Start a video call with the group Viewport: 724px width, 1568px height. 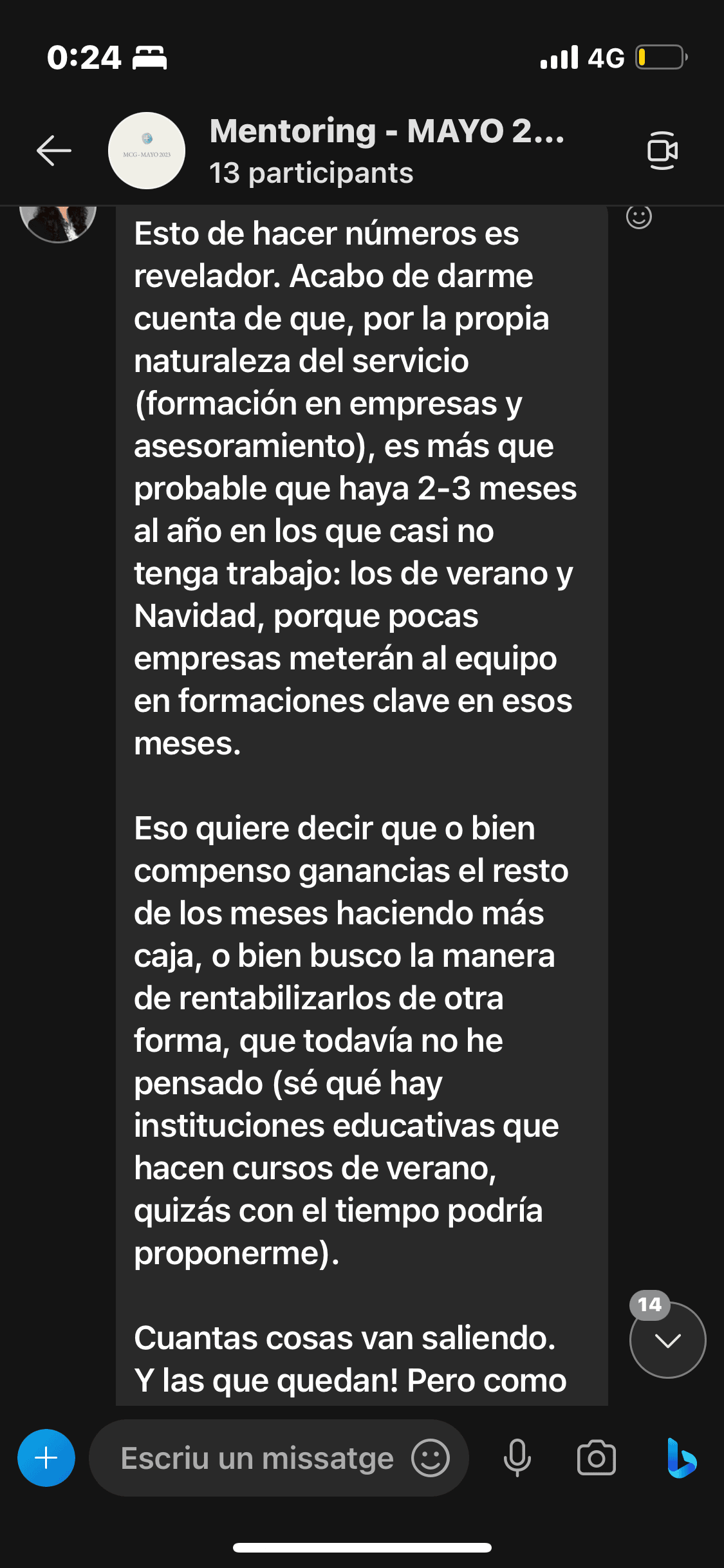(662, 151)
